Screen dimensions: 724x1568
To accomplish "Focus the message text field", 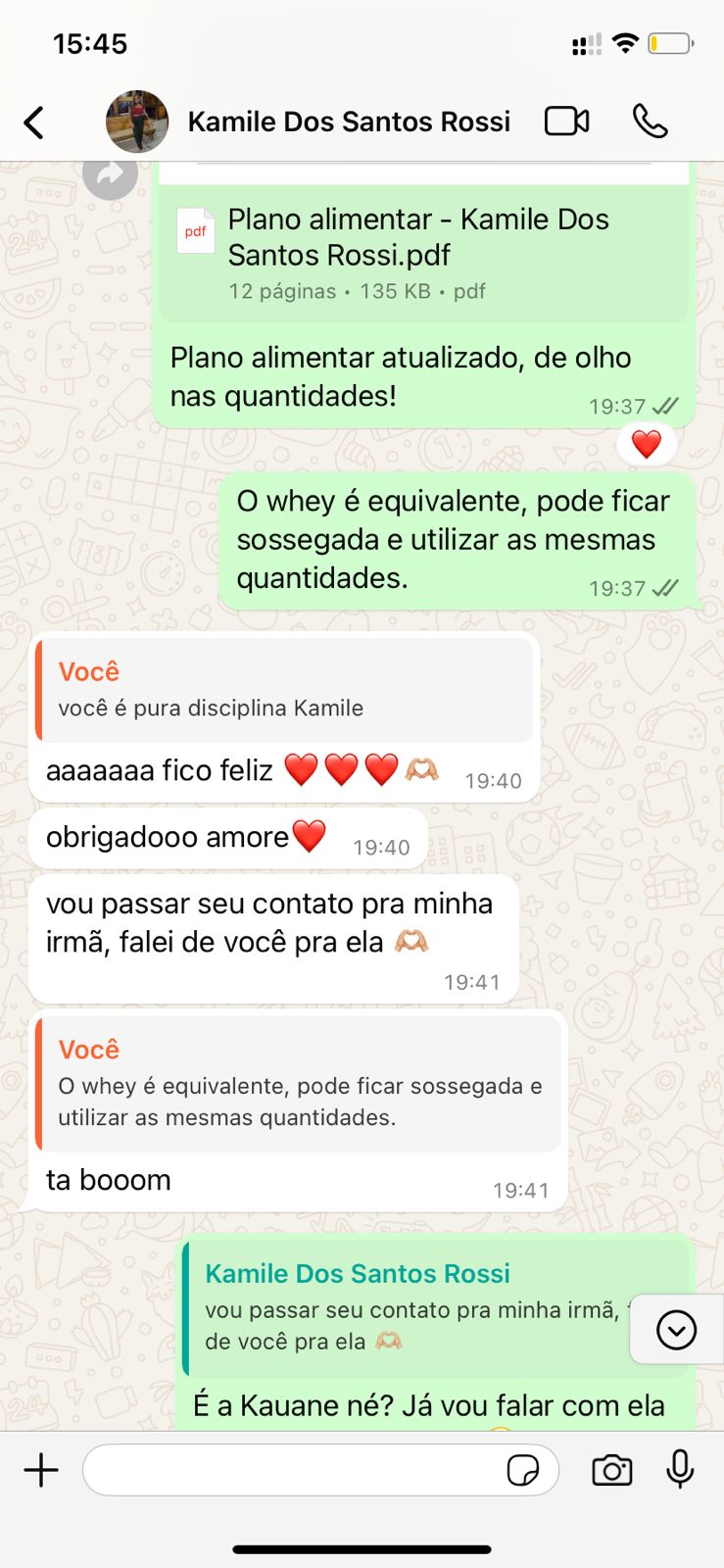I will pos(294,1470).
